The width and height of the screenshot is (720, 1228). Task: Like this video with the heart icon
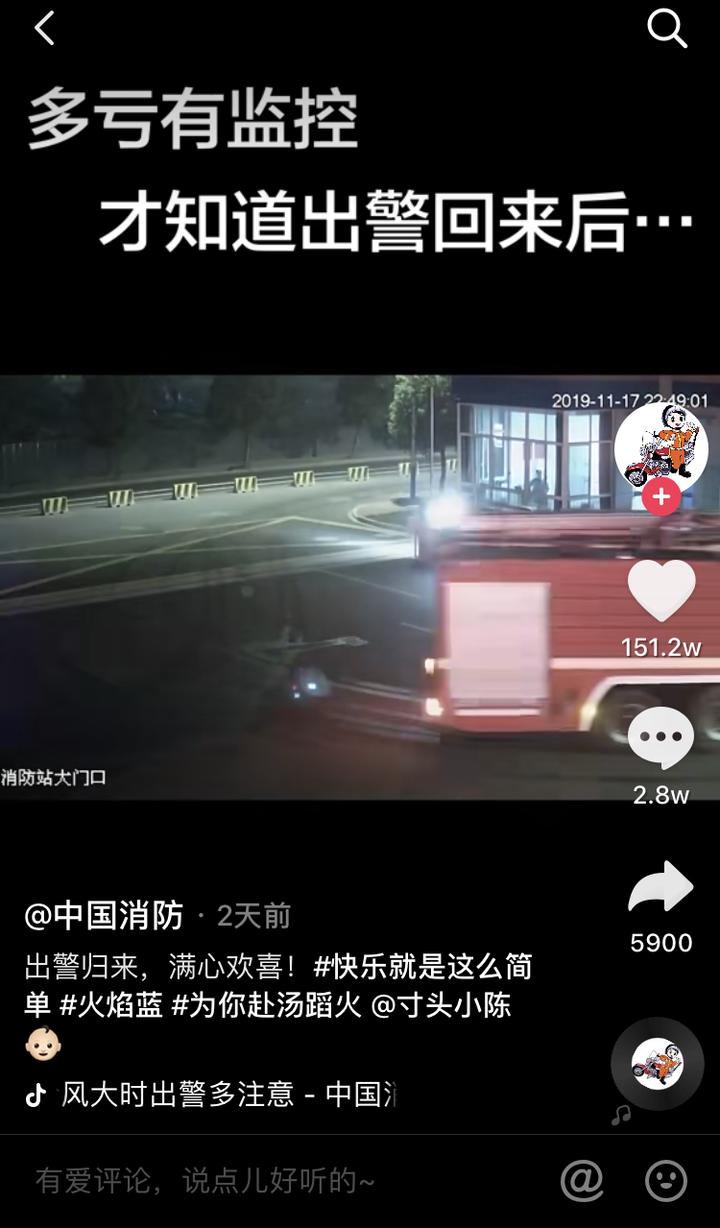[x=661, y=591]
